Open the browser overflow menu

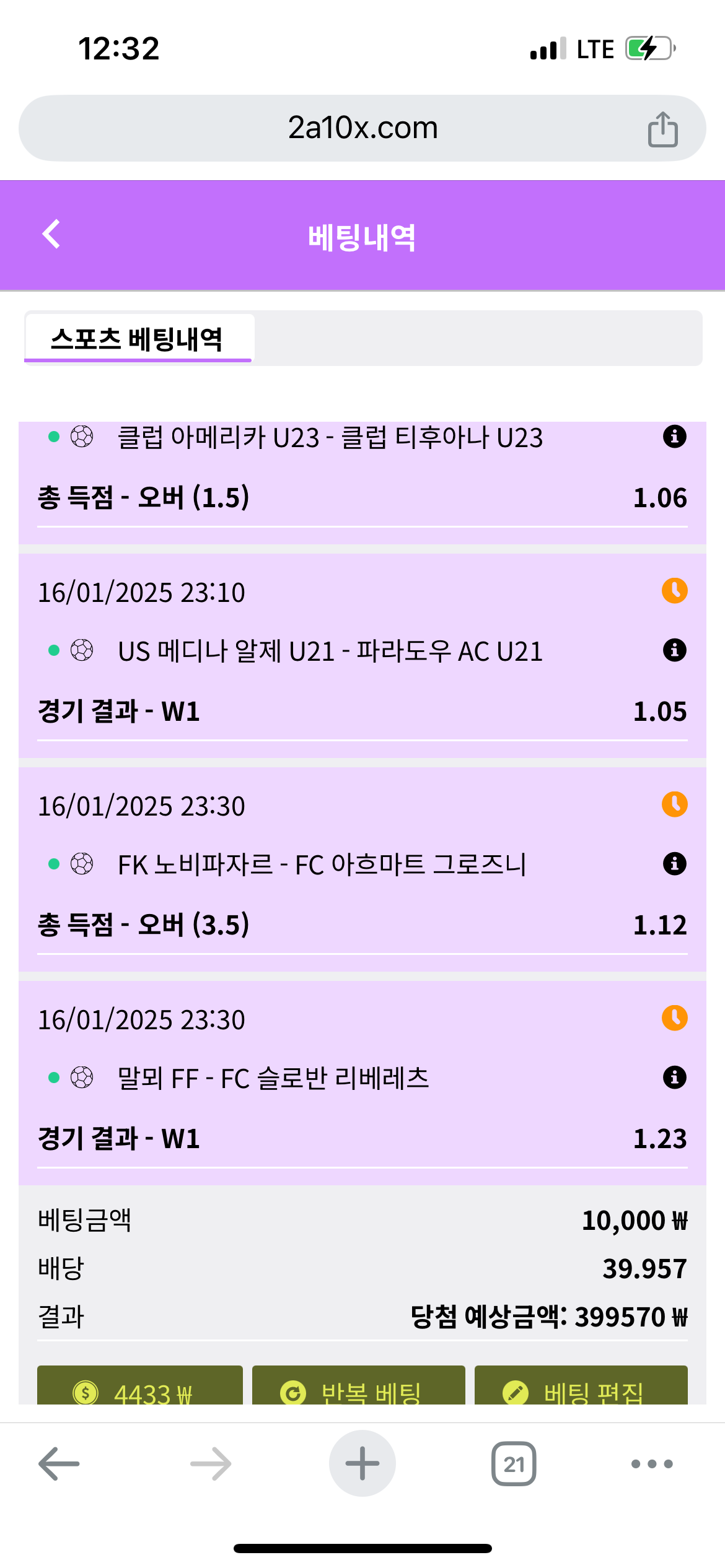[651, 1463]
